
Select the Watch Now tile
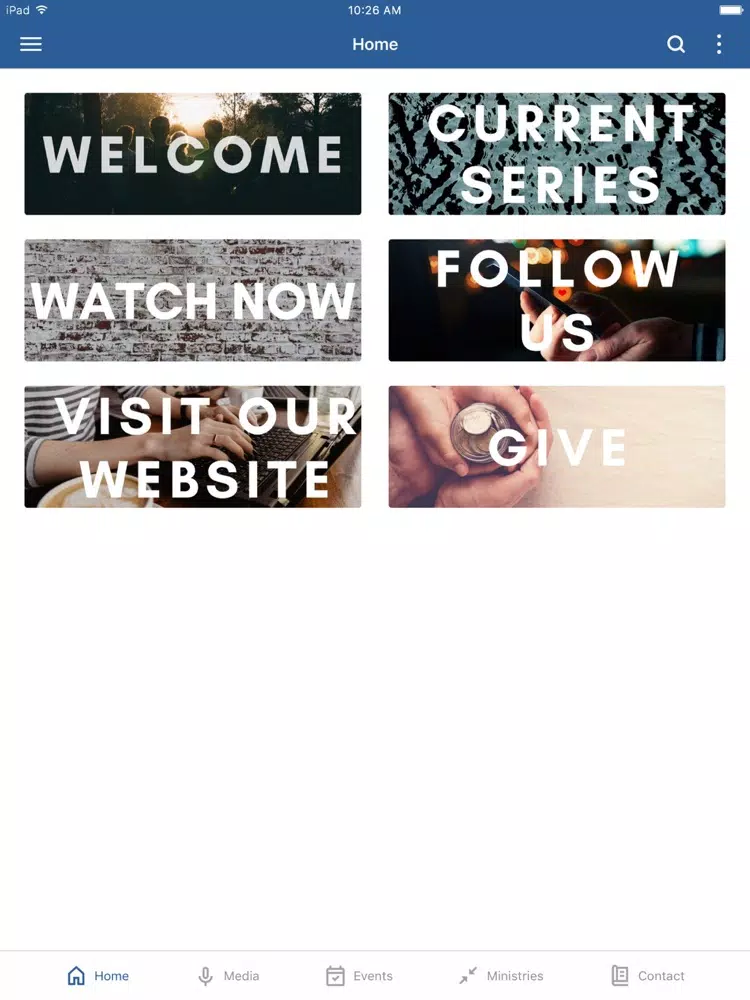pyautogui.click(x=193, y=300)
